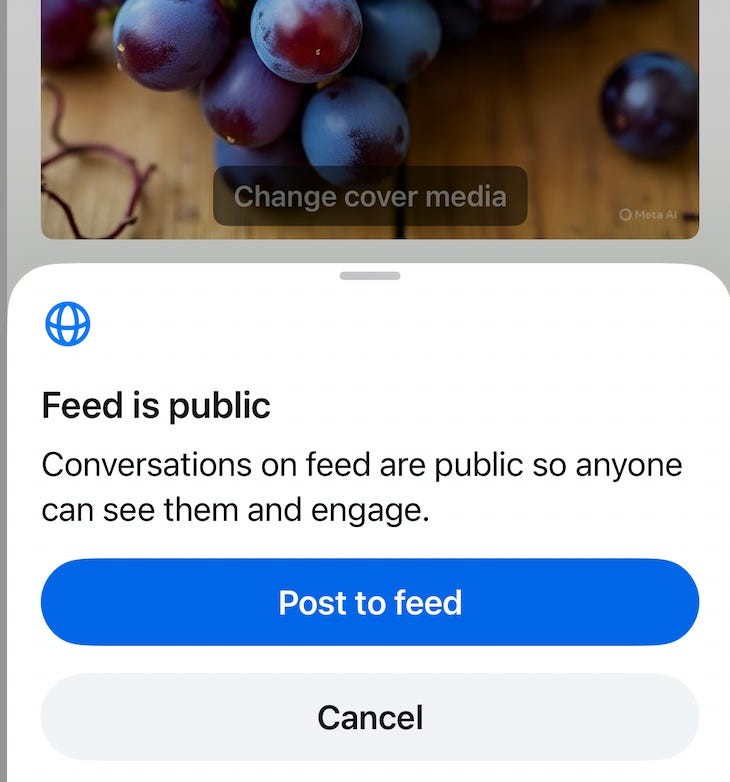Tap the Feed is public heading
This screenshot has height=782, width=730.
(x=155, y=406)
